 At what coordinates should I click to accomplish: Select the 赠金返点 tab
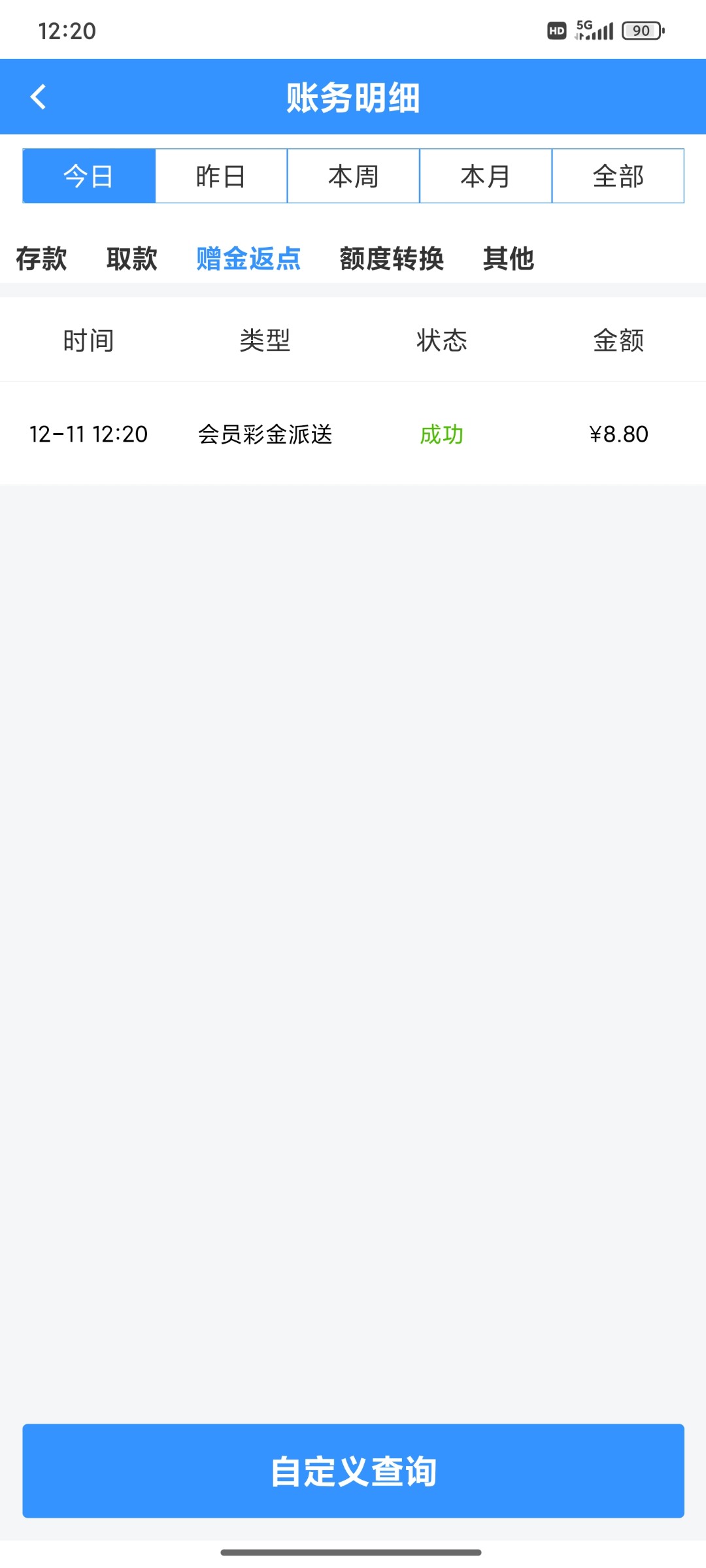[x=248, y=259]
